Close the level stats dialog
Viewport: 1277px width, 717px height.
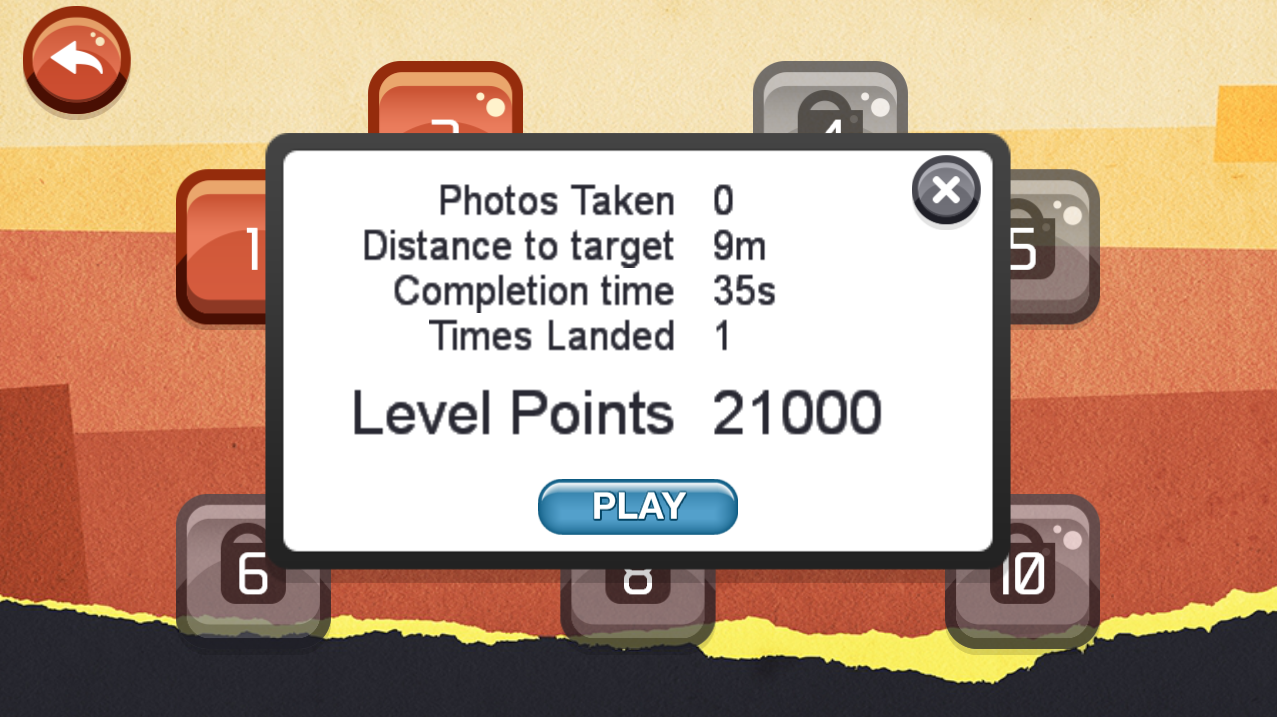945,190
